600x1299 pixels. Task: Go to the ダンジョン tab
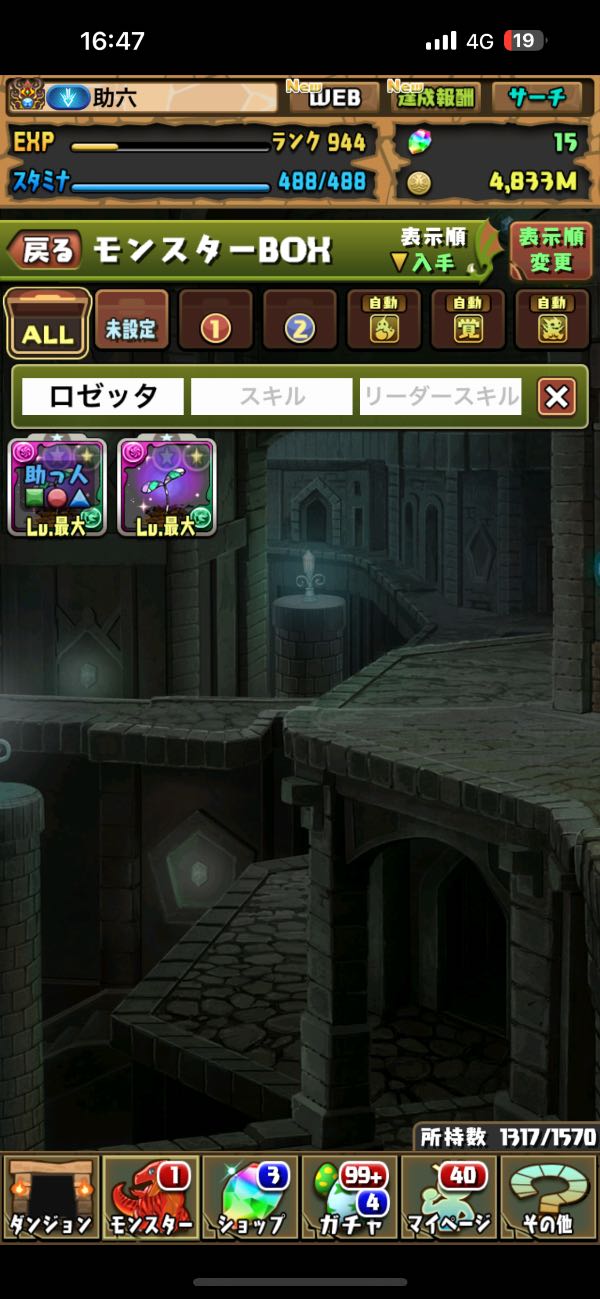(x=51, y=1197)
